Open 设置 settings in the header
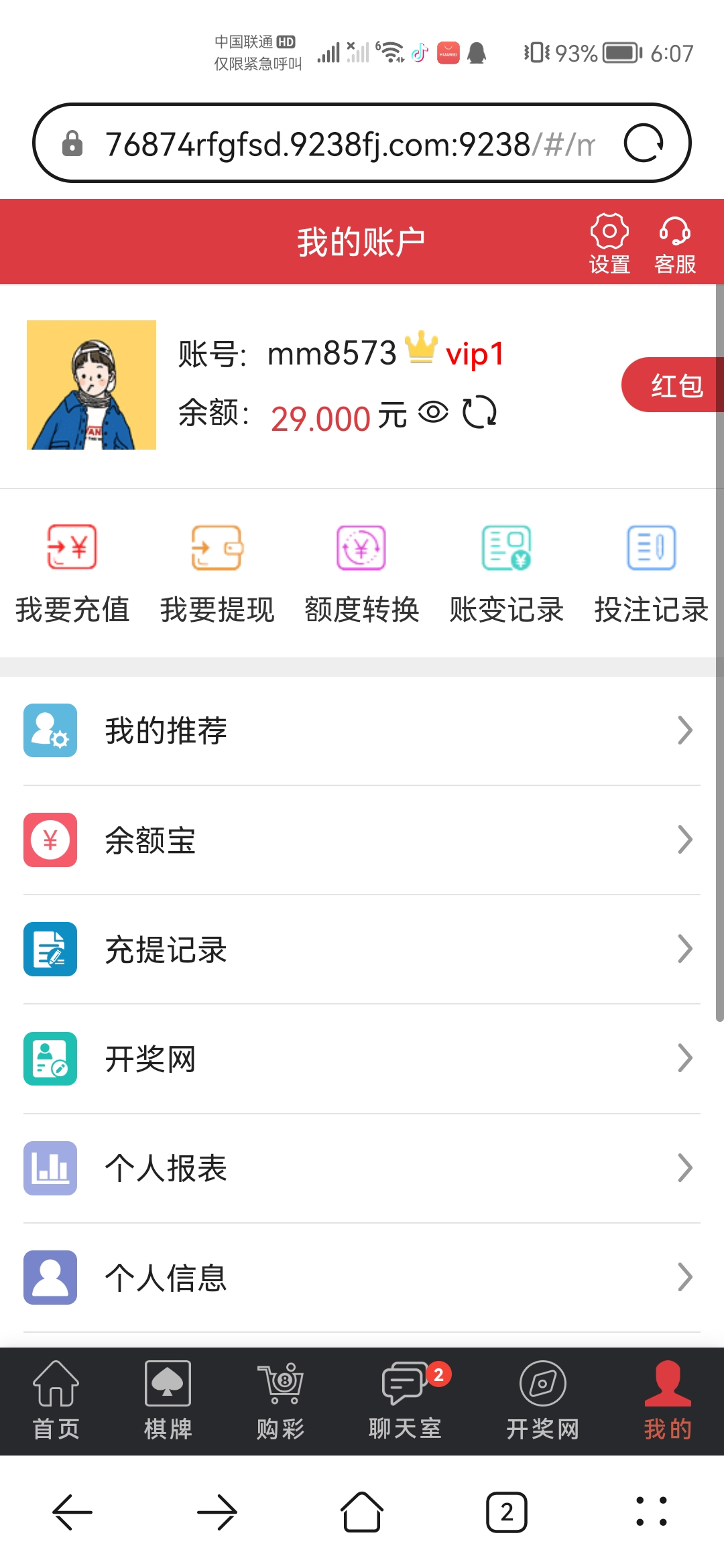Image resolution: width=724 pixels, height=1568 pixels. 609,243
